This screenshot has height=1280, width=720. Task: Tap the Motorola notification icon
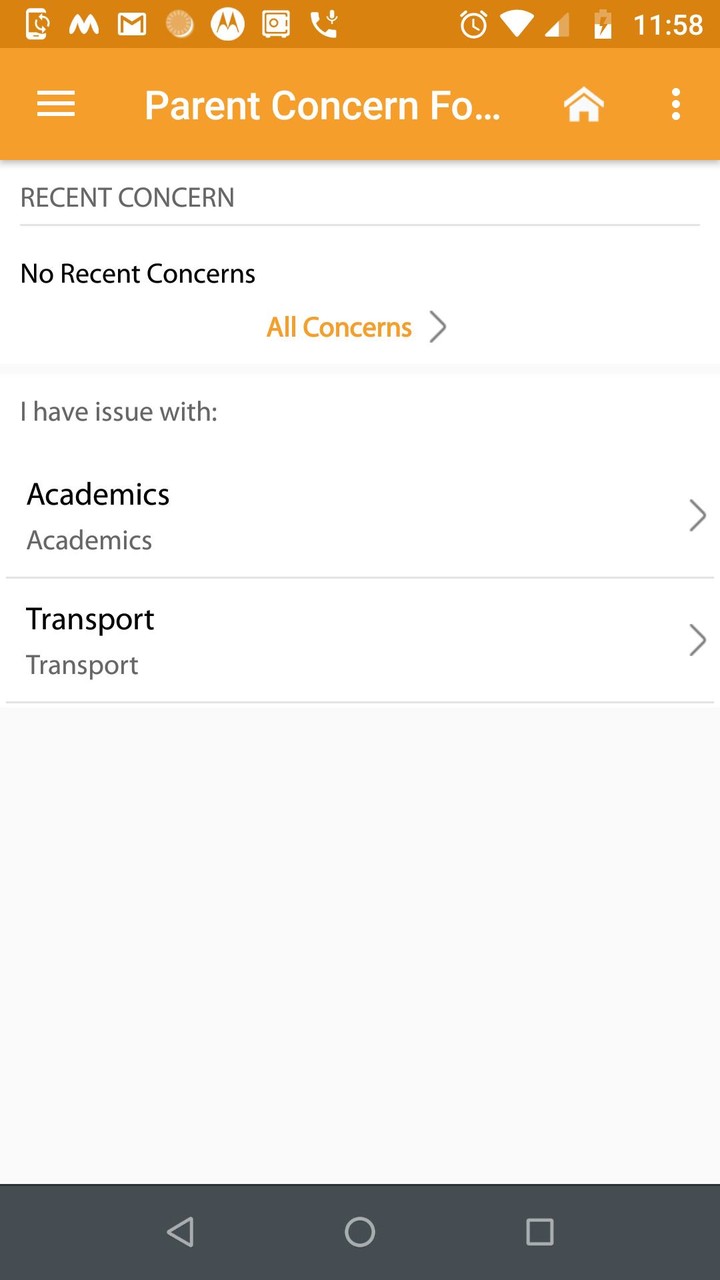[228, 24]
